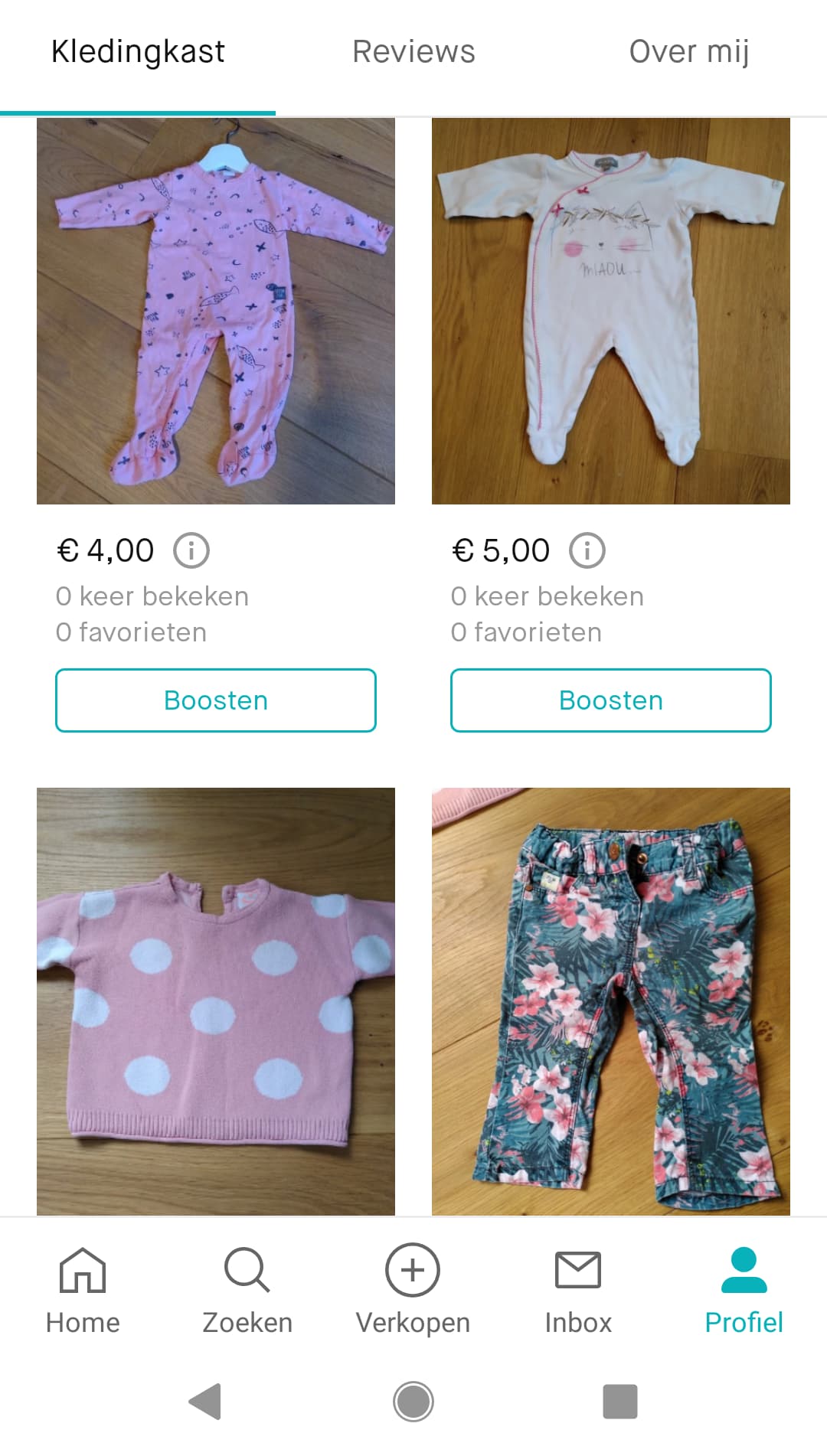Select the Kledingkast tab
Viewport: 827px width, 1456px height.
(x=138, y=52)
